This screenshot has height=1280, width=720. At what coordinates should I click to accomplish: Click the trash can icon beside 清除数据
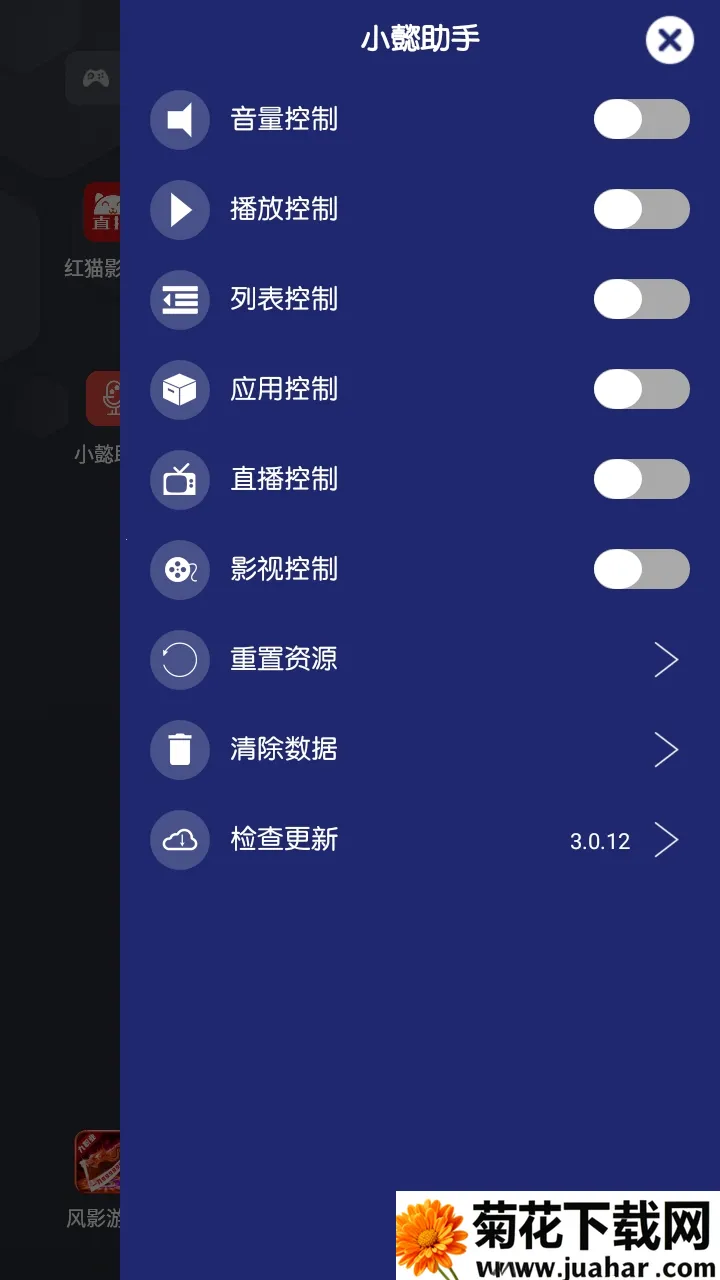(179, 750)
